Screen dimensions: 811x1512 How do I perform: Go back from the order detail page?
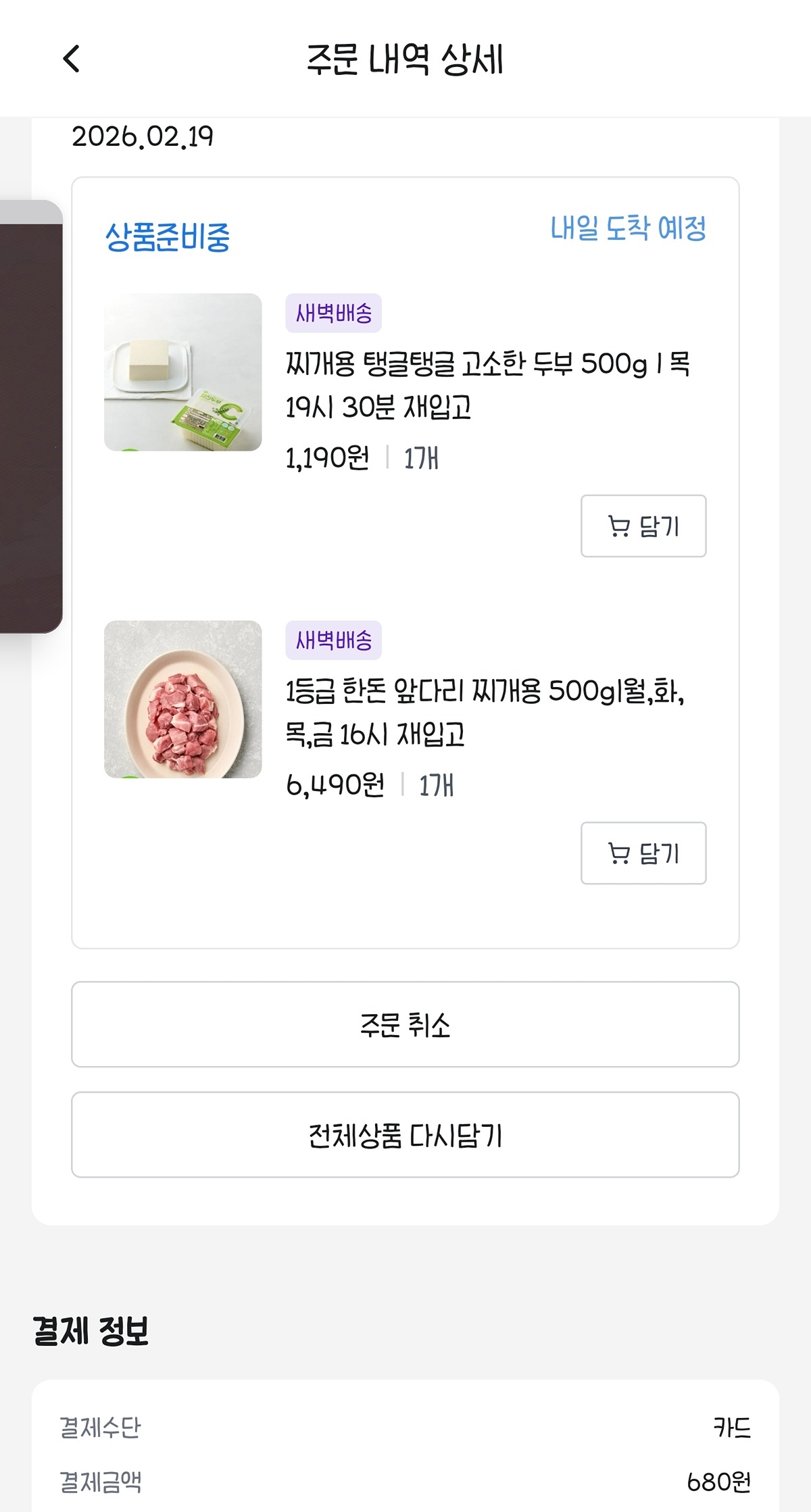71,59
